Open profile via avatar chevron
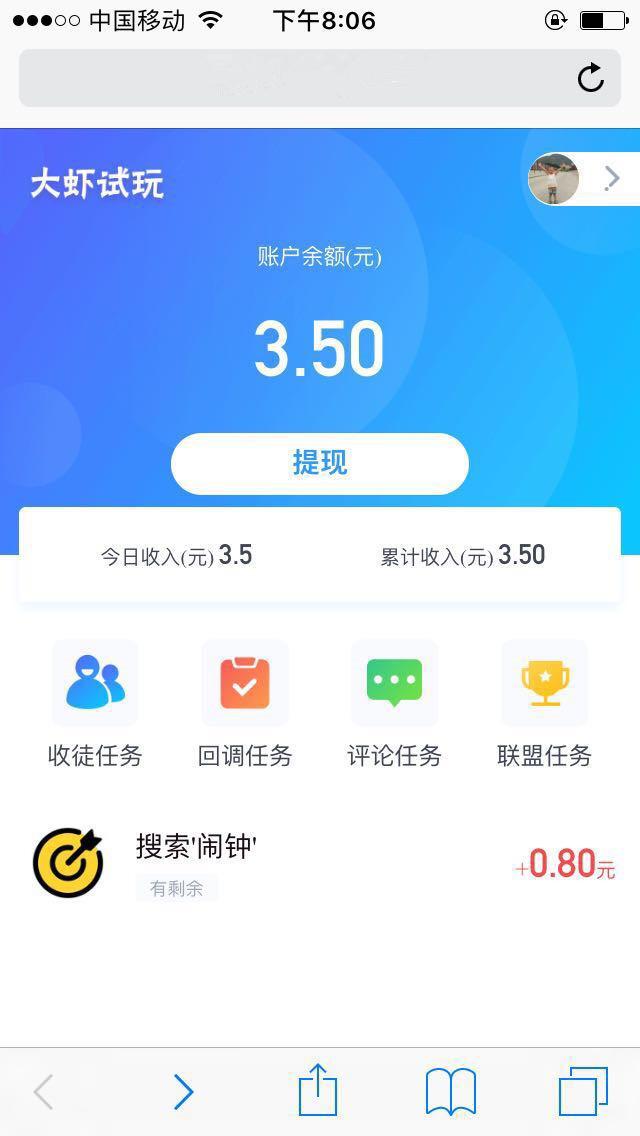The height and width of the screenshot is (1136, 640). [x=611, y=179]
